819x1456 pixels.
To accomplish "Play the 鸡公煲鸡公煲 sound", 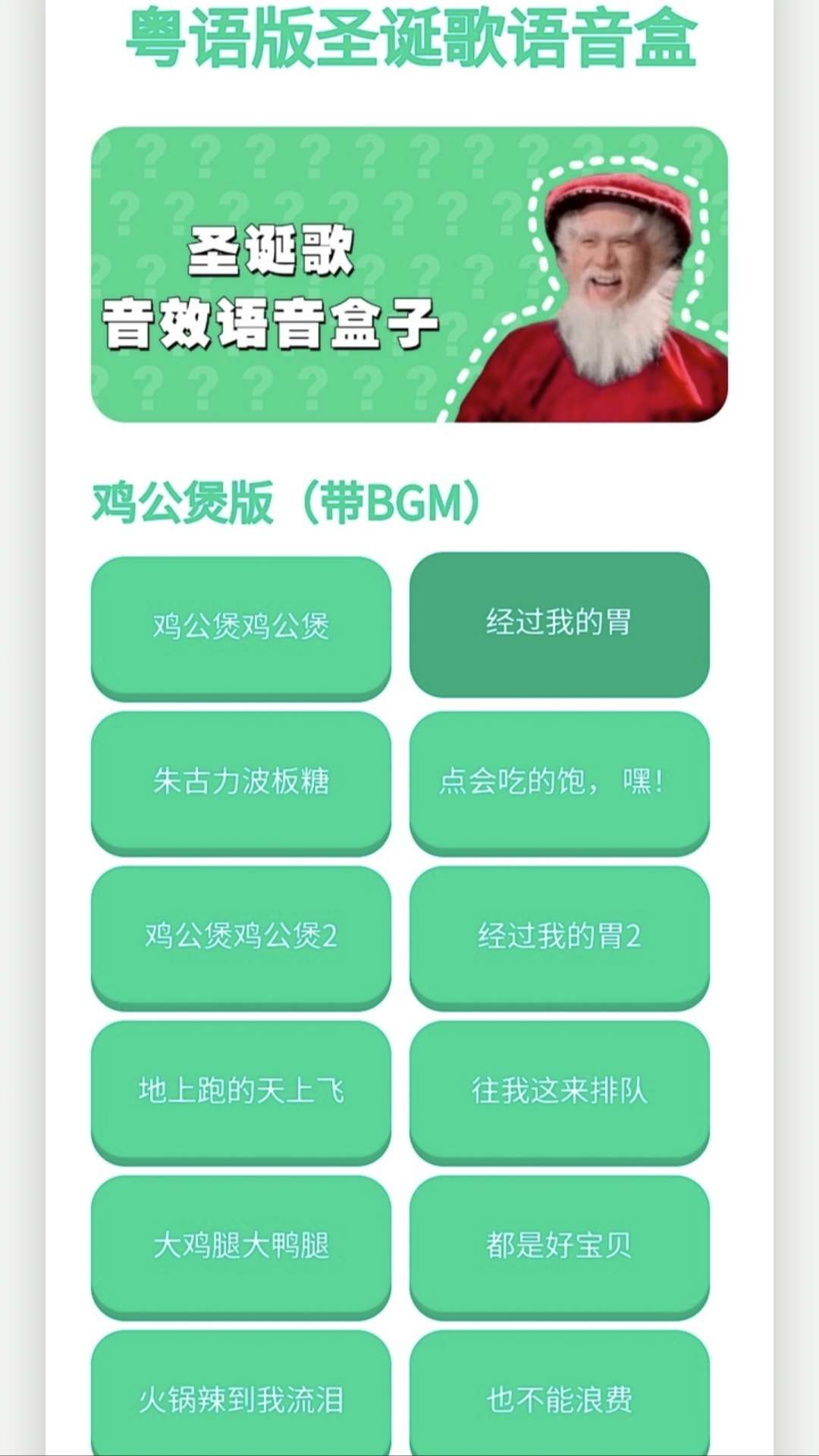I will tap(241, 626).
